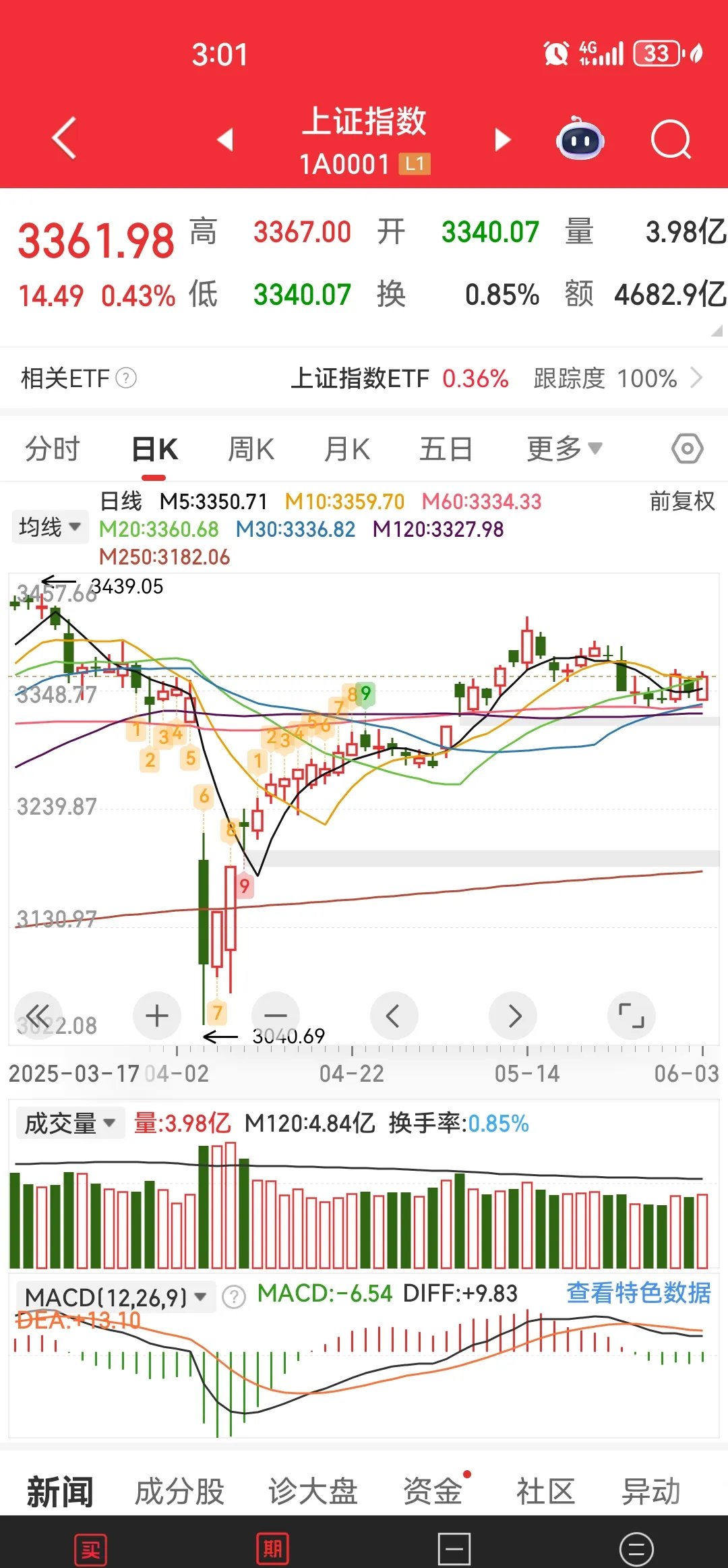Expand the 成交量 indicator dropdown
This screenshot has height=1568, width=728.
tap(70, 1124)
